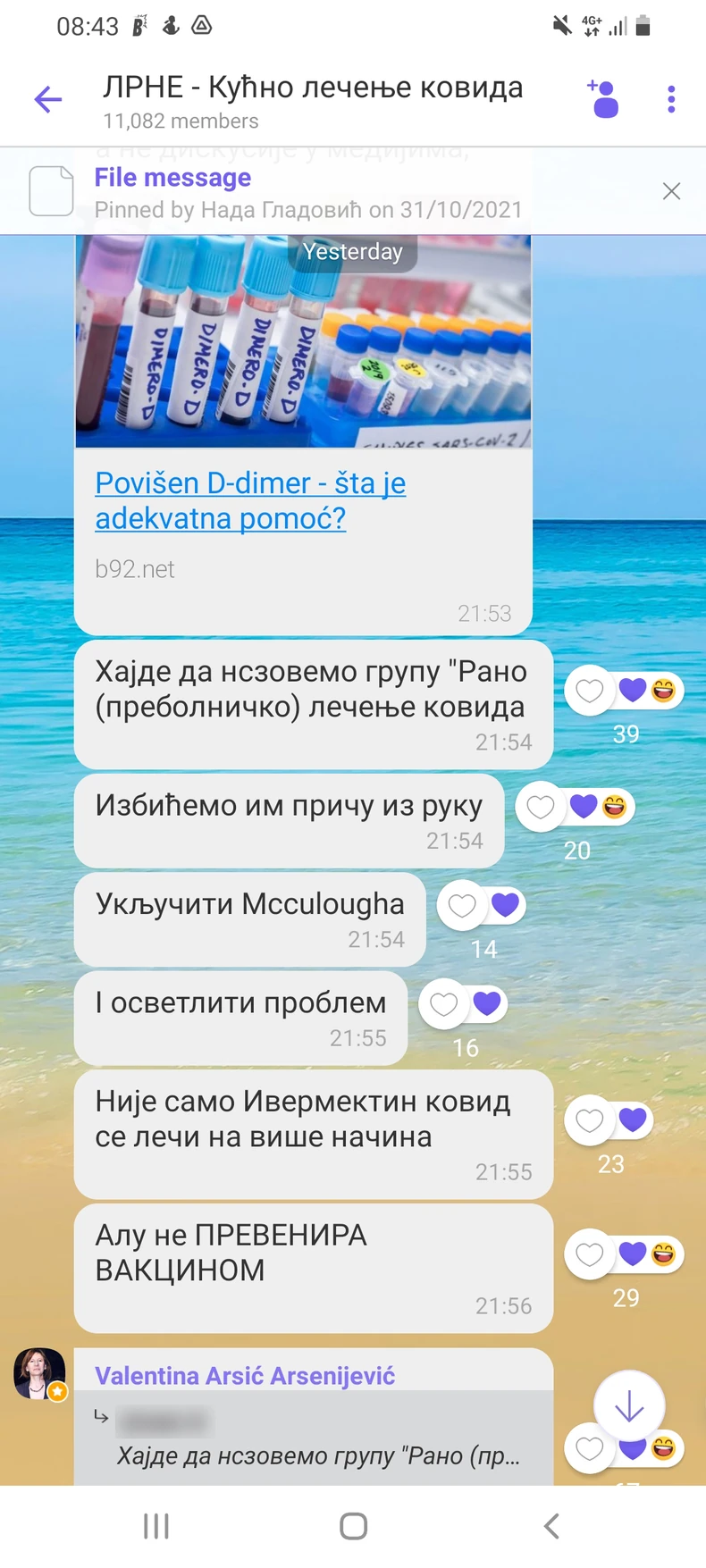Tap the system home button
This screenshot has height=1568, width=706.
pos(353,1526)
